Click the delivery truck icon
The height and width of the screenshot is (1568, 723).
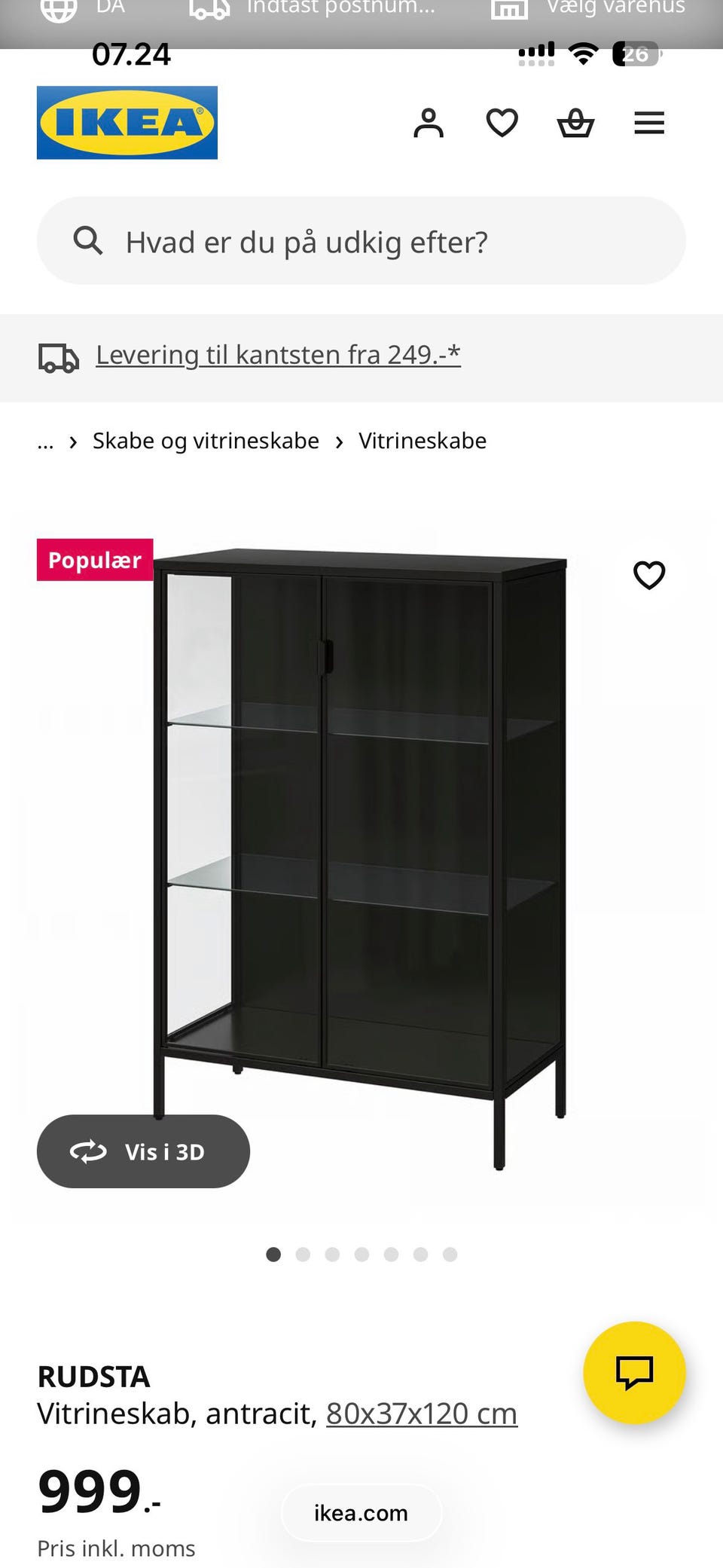coord(58,358)
